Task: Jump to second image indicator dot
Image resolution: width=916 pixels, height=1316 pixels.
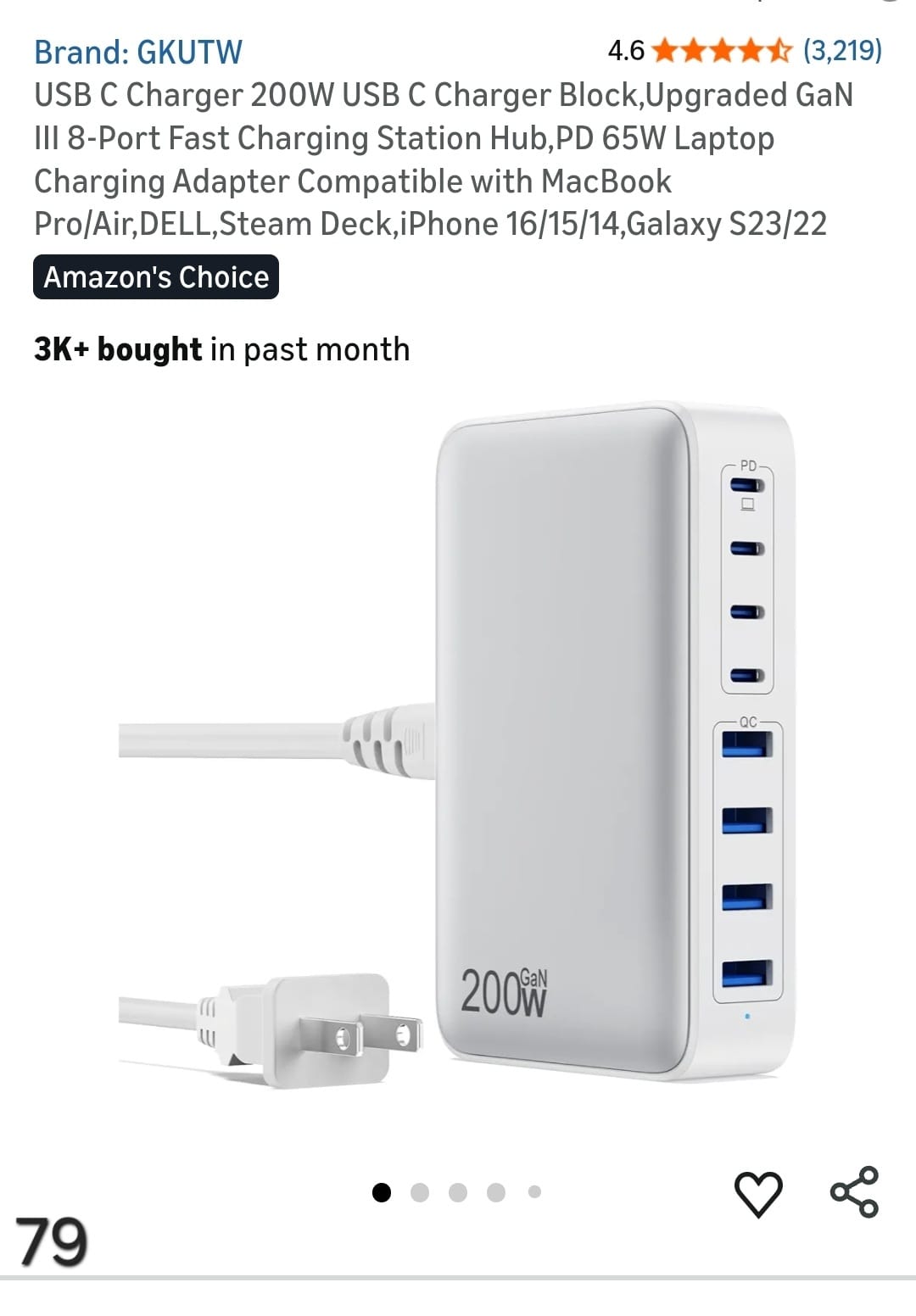Action: click(x=420, y=1193)
